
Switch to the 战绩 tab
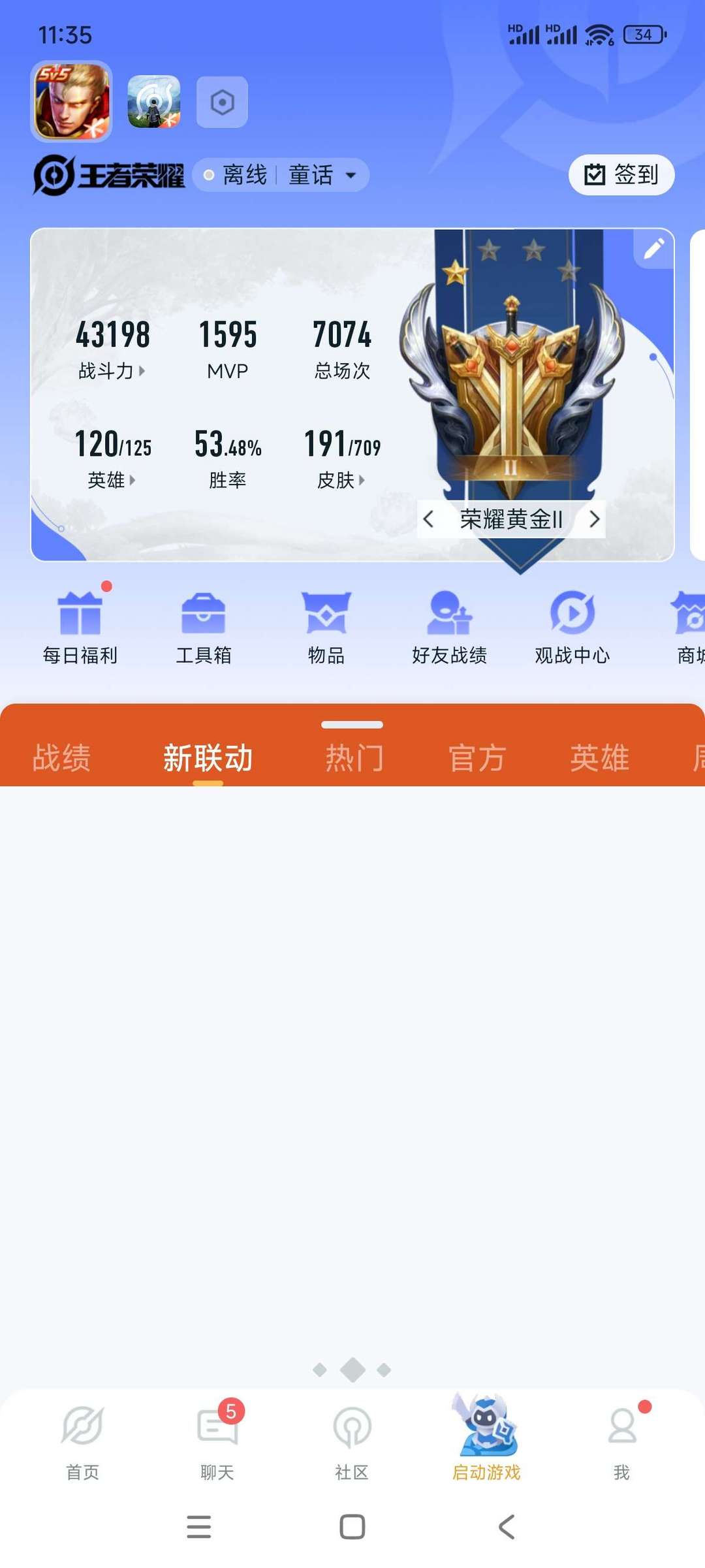coord(61,758)
